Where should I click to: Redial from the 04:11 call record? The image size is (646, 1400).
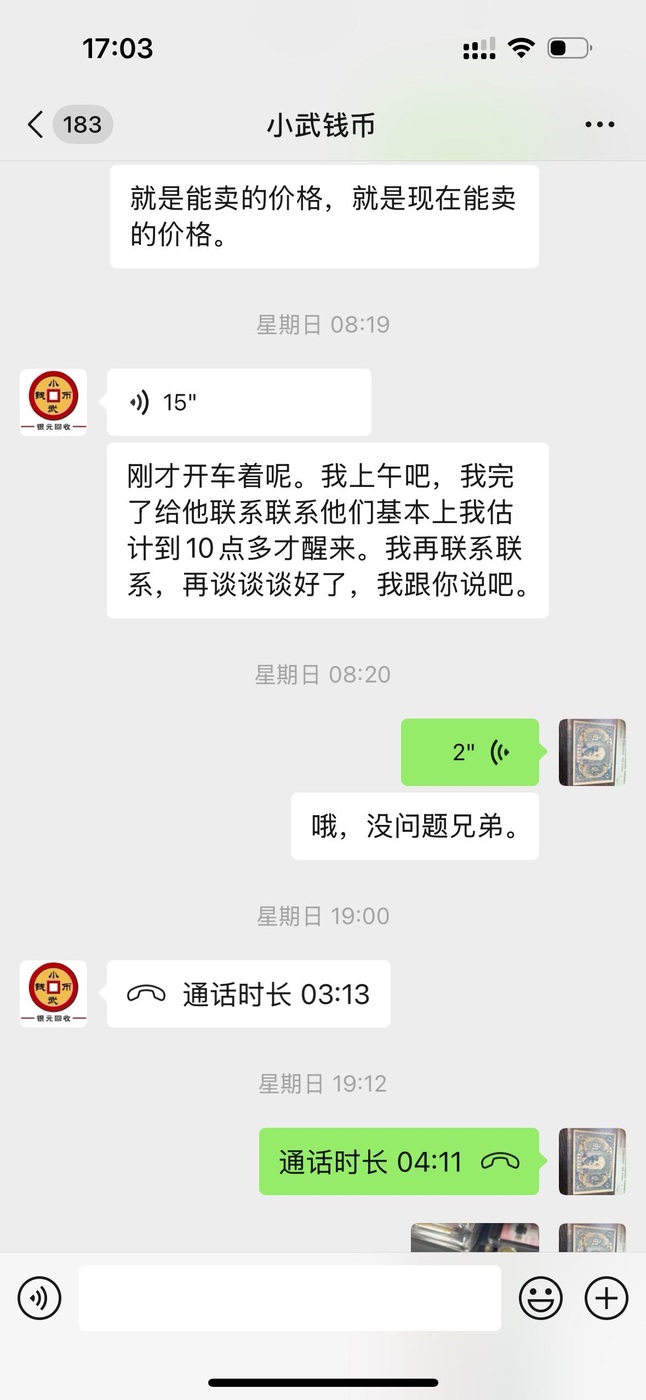(x=399, y=1161)
